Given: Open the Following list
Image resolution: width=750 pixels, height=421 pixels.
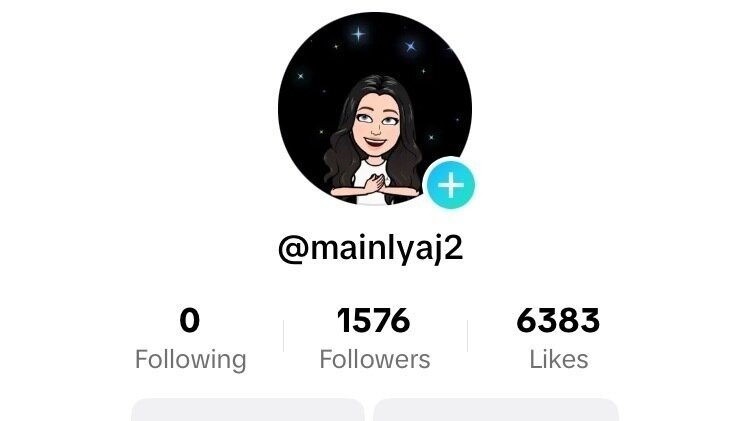Looking at the screenshot, I should click(x=190, y=339).
